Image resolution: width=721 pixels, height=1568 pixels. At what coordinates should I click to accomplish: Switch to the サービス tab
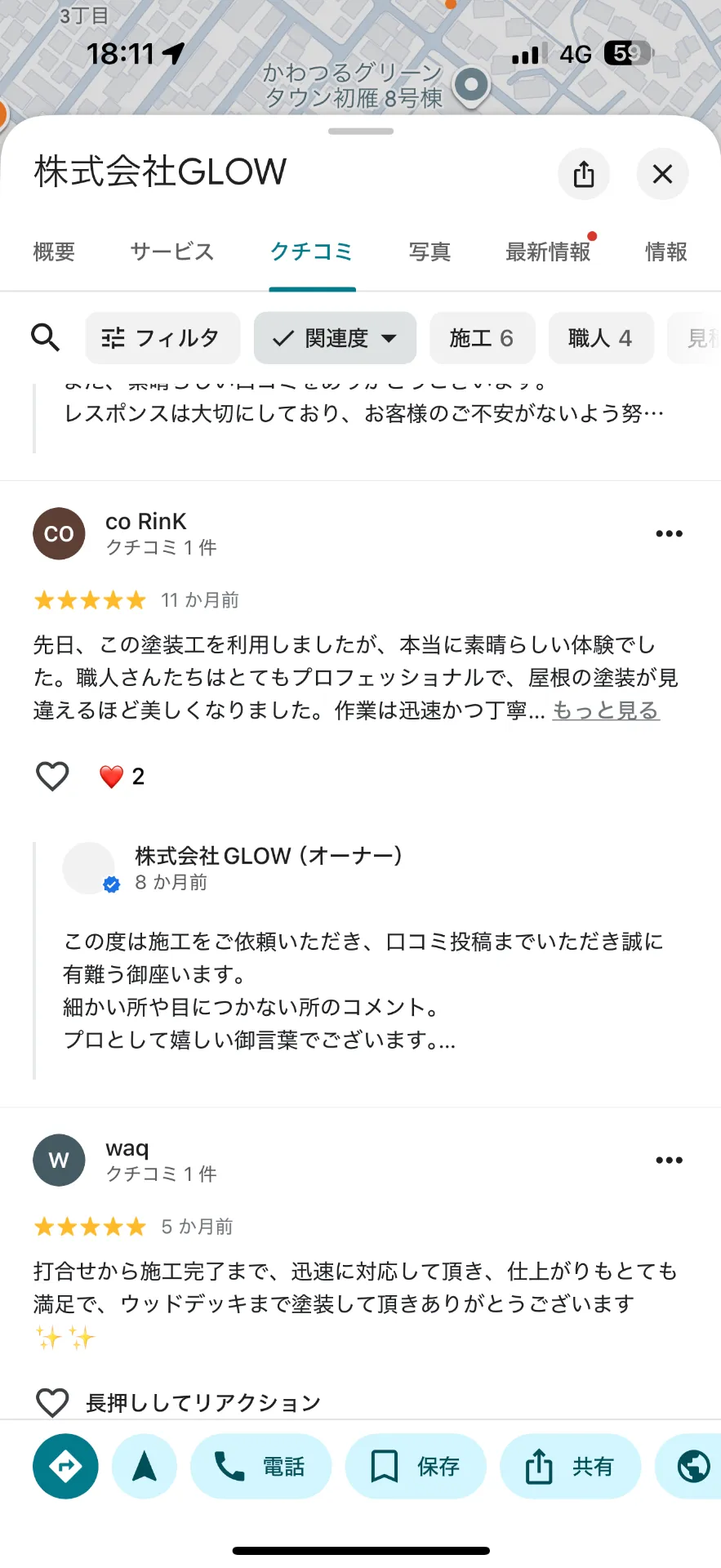[x=172, y=252]
